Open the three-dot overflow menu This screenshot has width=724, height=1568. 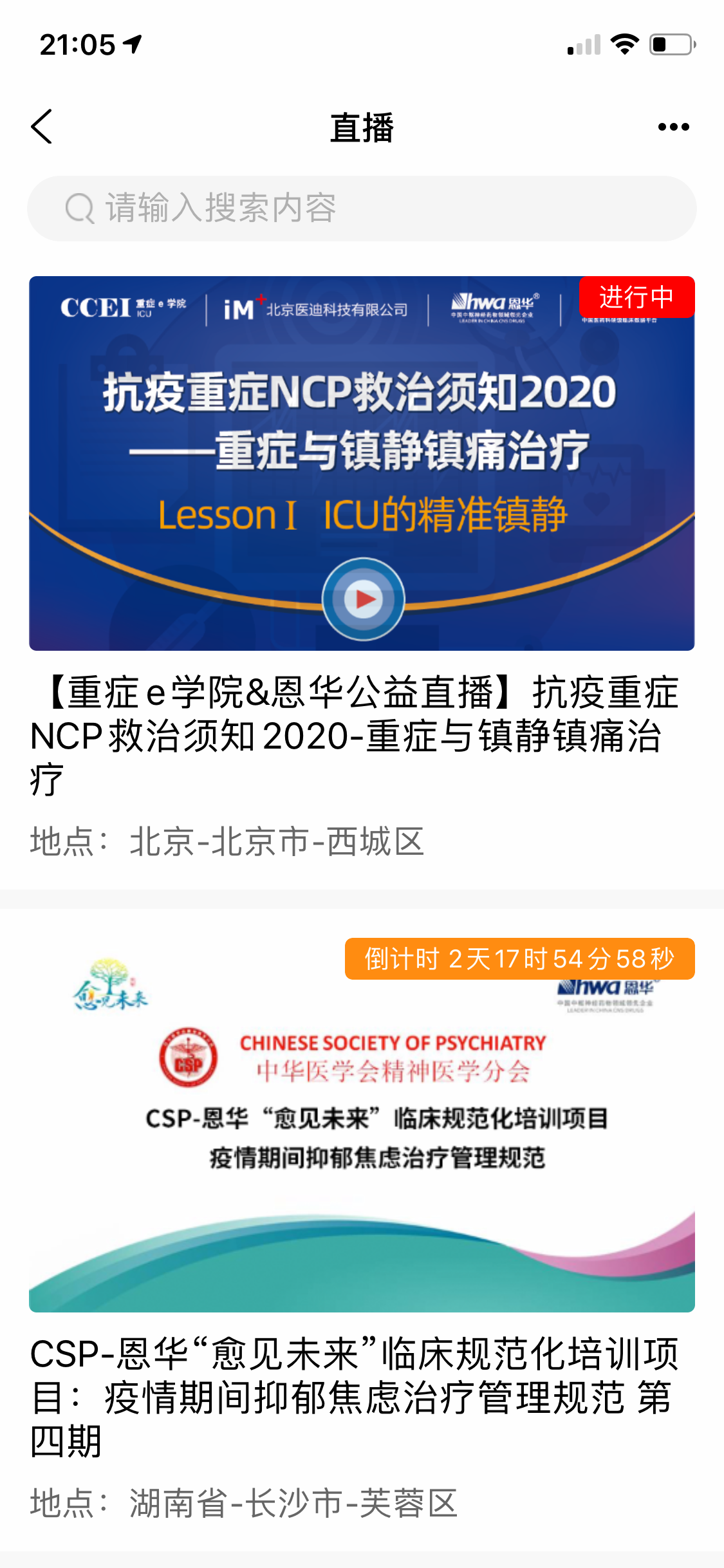point(673,127)
